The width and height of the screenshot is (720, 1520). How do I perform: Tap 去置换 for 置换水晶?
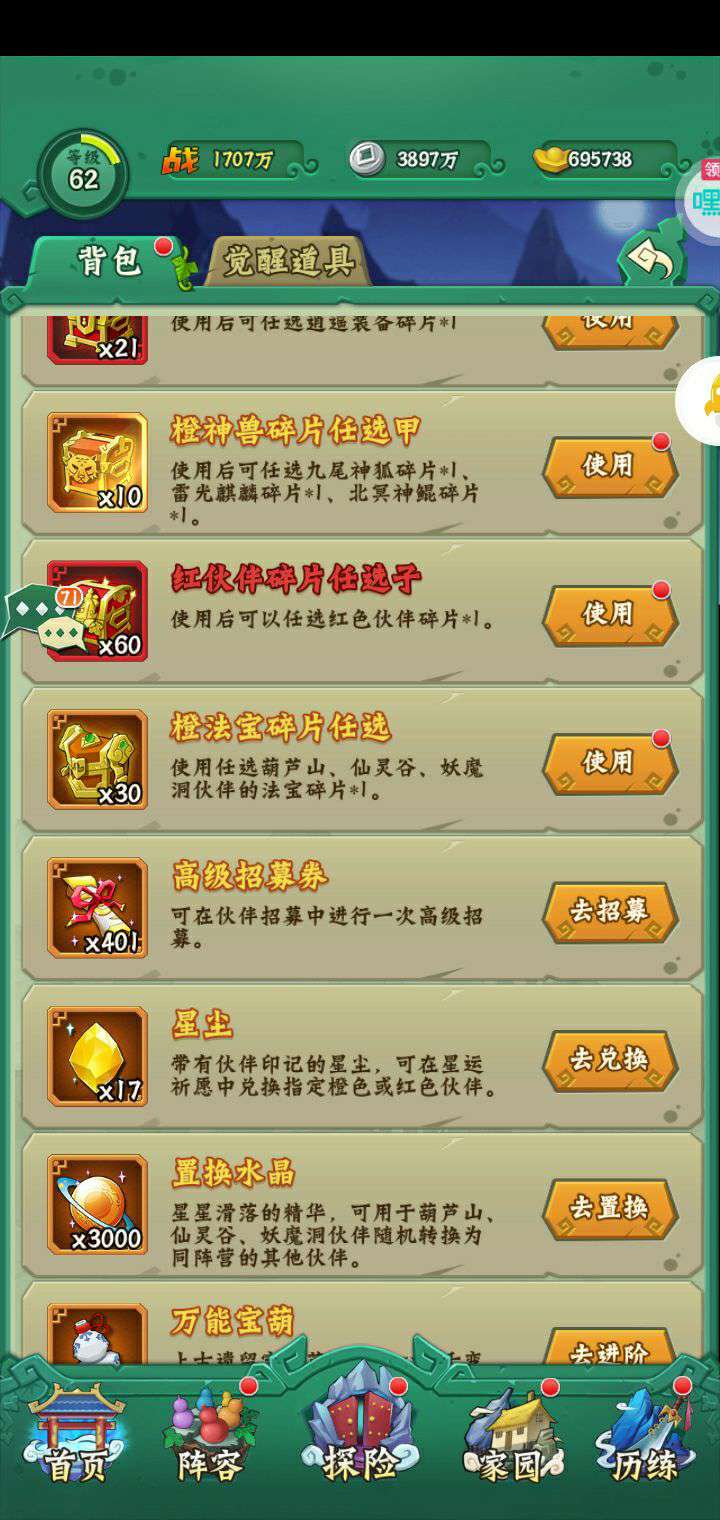coord(609,1208)
